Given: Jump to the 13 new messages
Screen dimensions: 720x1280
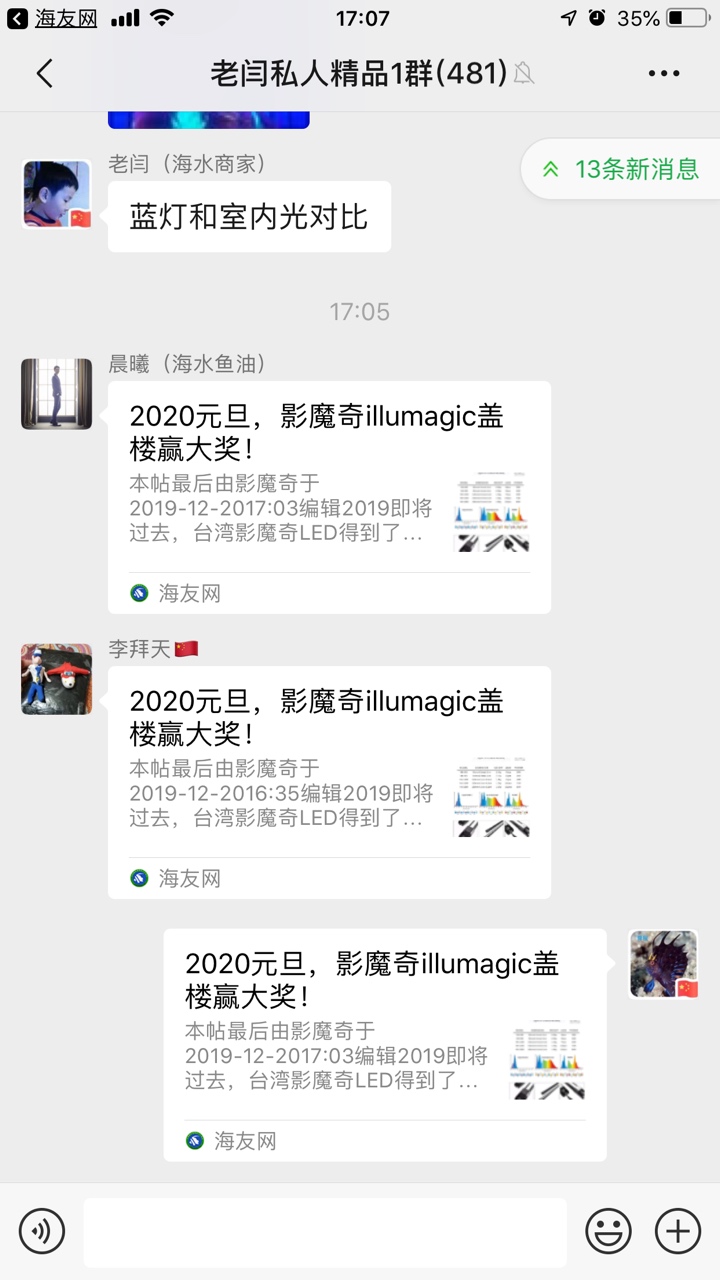Looking at the screenshot, I should tap(621, 169).
